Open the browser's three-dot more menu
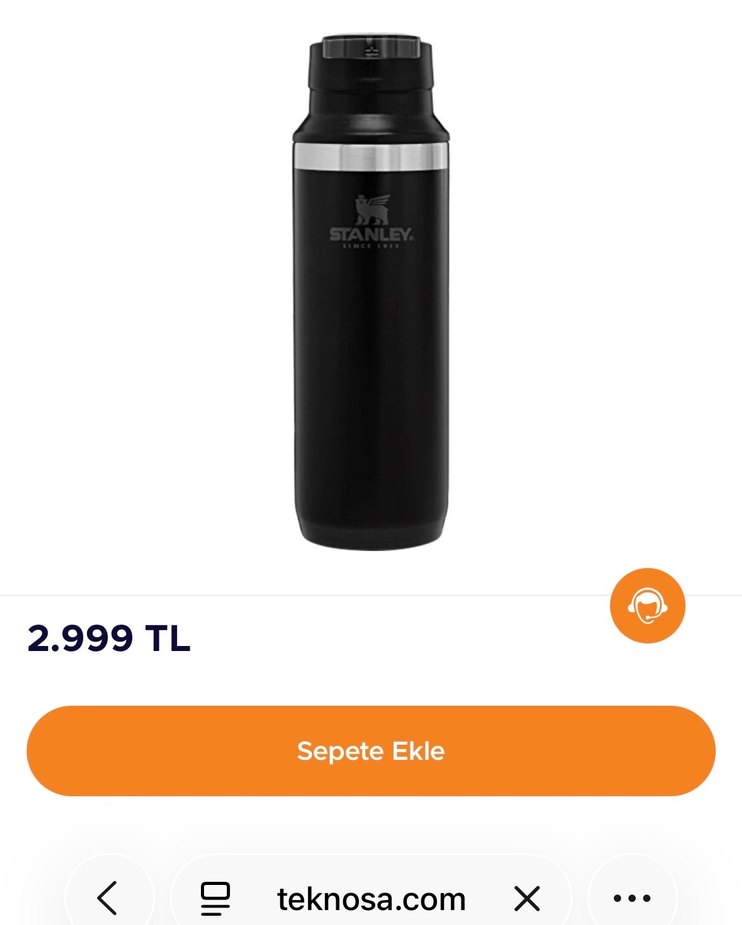The height and width of the screenshot is (925, 742). pyautogui.click(x=631, y=898)
